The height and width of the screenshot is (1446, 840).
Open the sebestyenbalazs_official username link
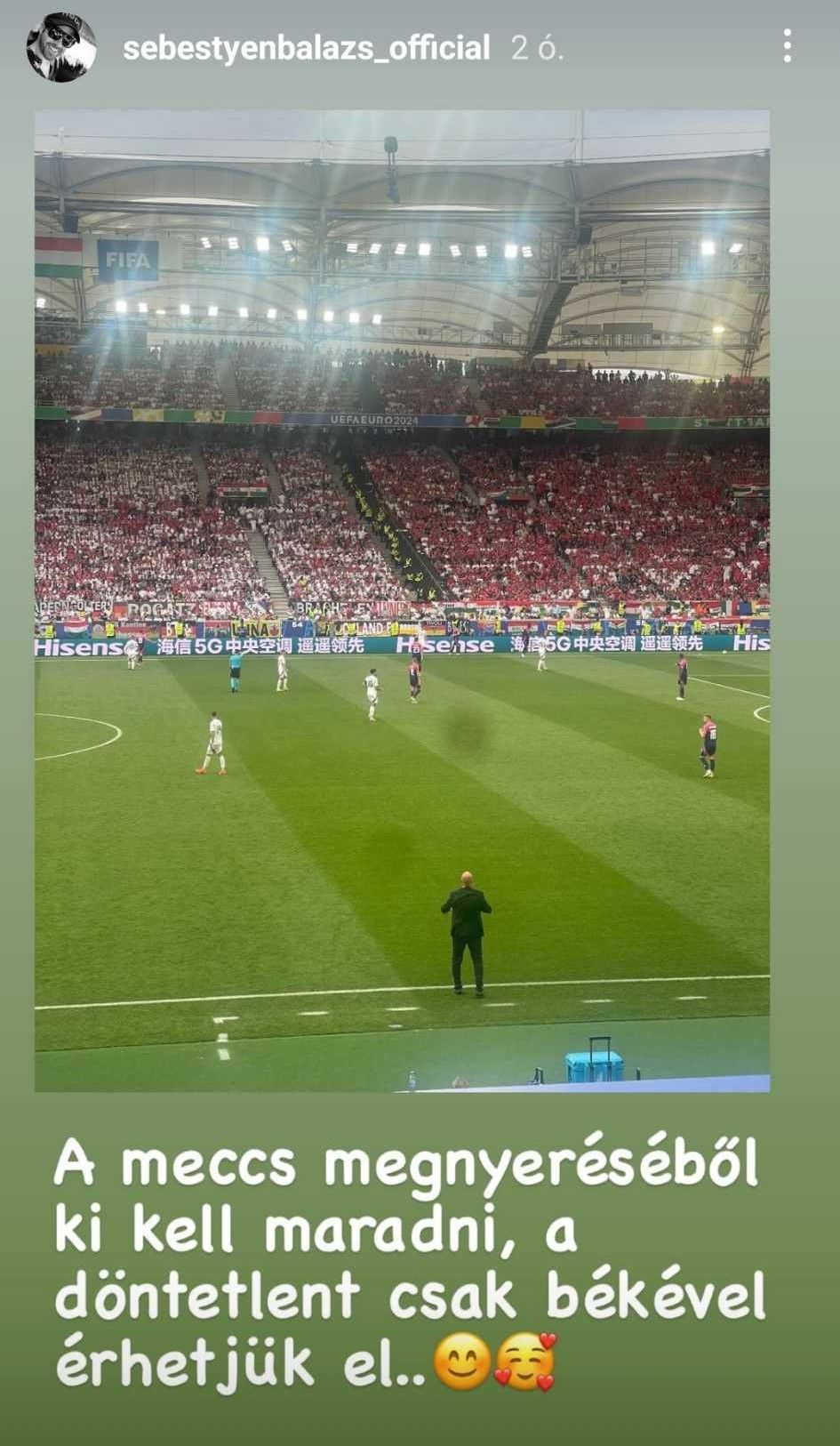click(306, 48)
